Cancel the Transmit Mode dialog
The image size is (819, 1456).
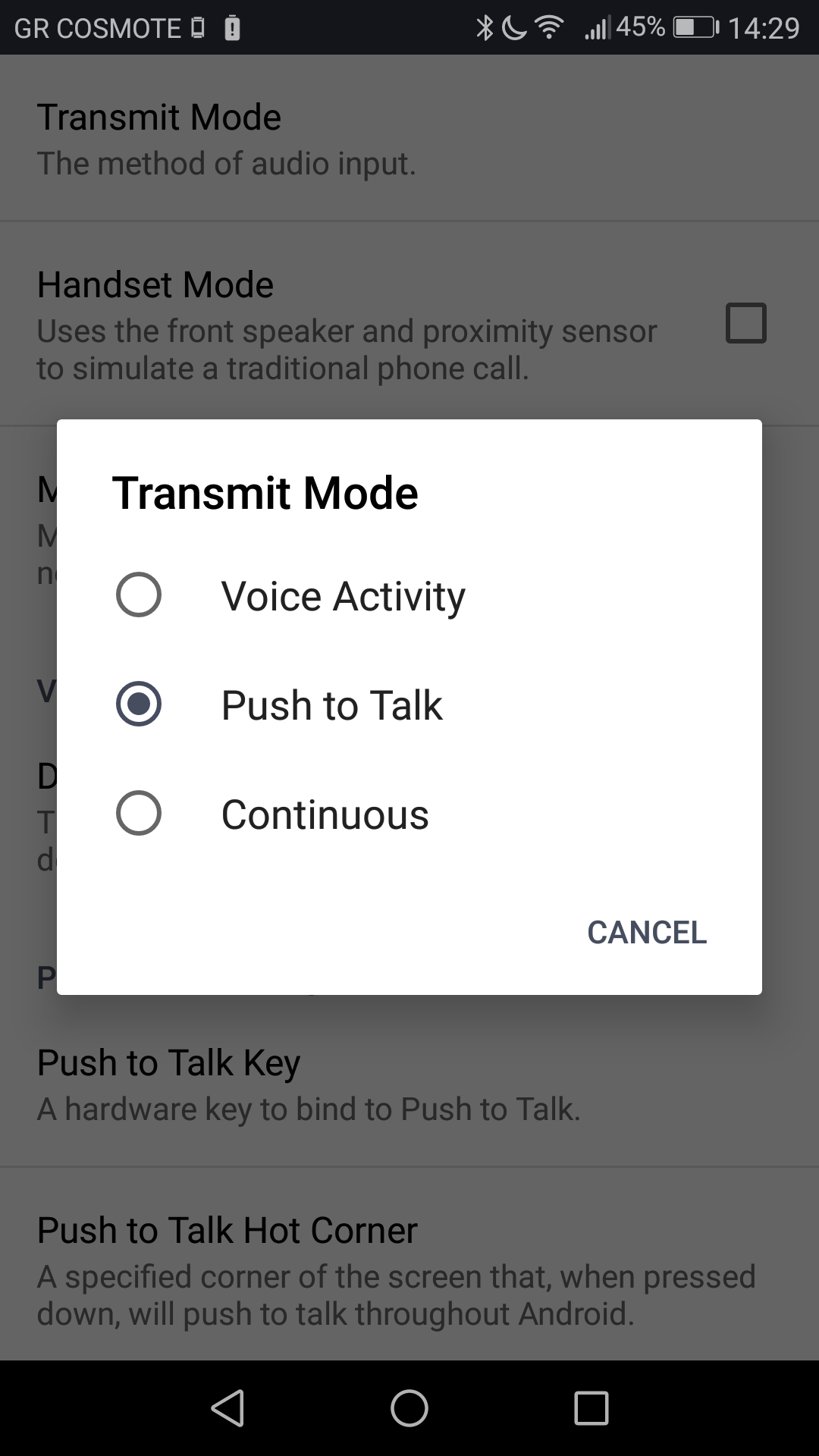pos(646,932)
